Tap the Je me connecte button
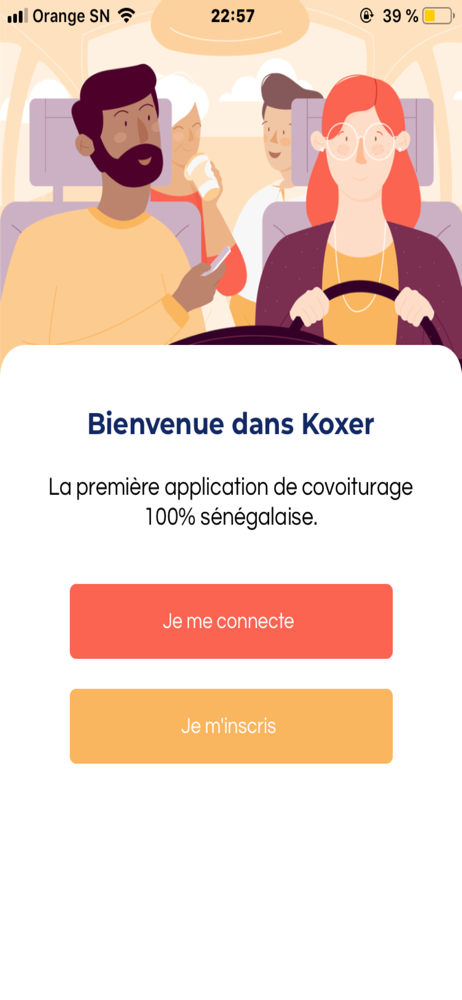The image size is (462, 1000). pos(231,621)
